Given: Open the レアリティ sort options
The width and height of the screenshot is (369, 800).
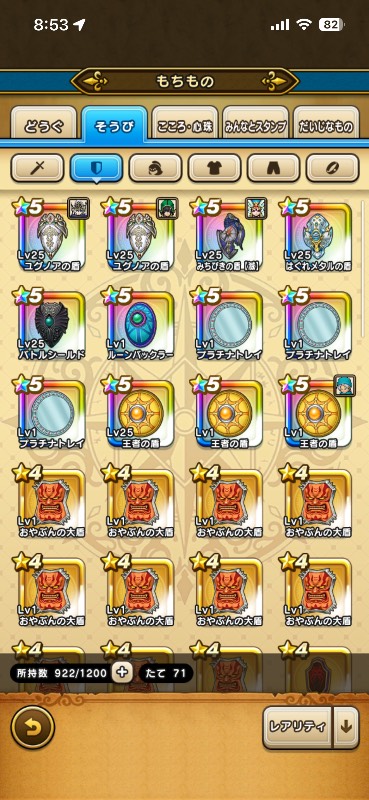Looking at the screenshot, I should [297, 727].
